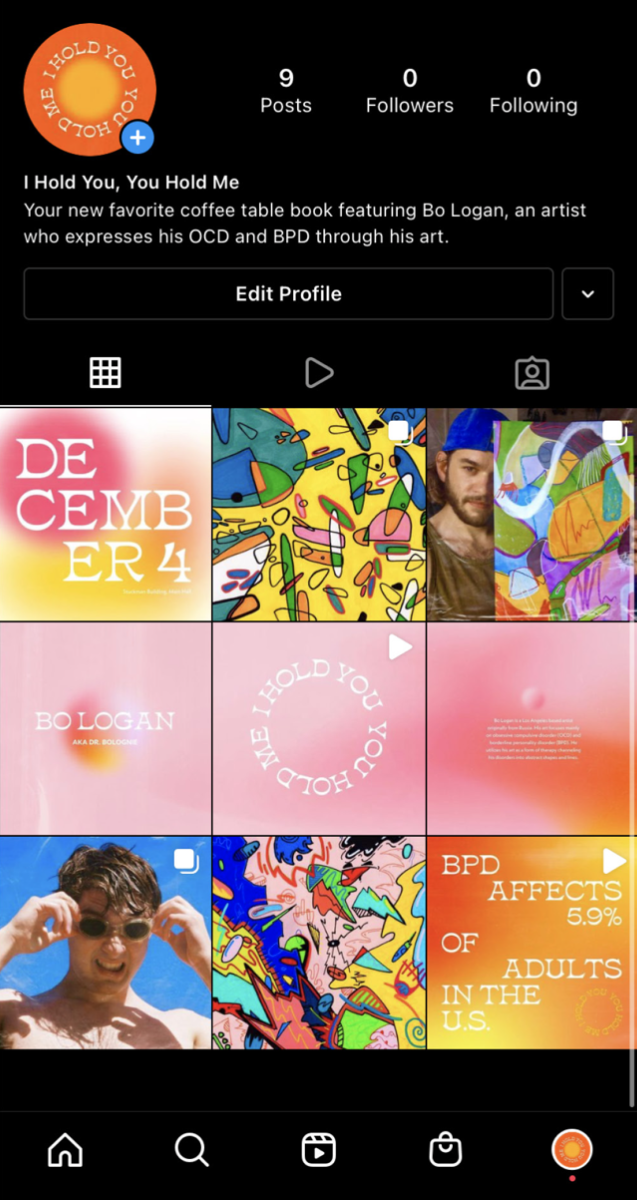Expand the dropdown arrow beside Edit Profile
This screenshot has width=637, height=1200.
(x=588, y=294)
